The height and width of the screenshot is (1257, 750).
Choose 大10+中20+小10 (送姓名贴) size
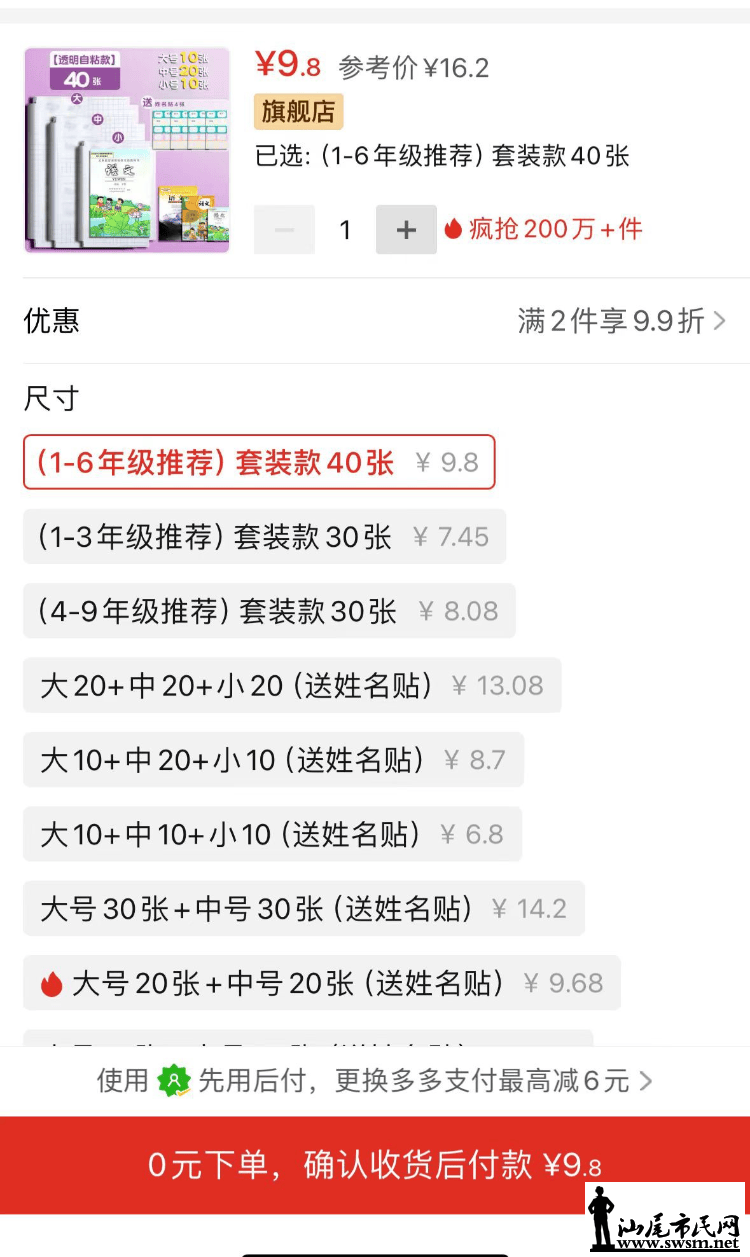[273, 760]
